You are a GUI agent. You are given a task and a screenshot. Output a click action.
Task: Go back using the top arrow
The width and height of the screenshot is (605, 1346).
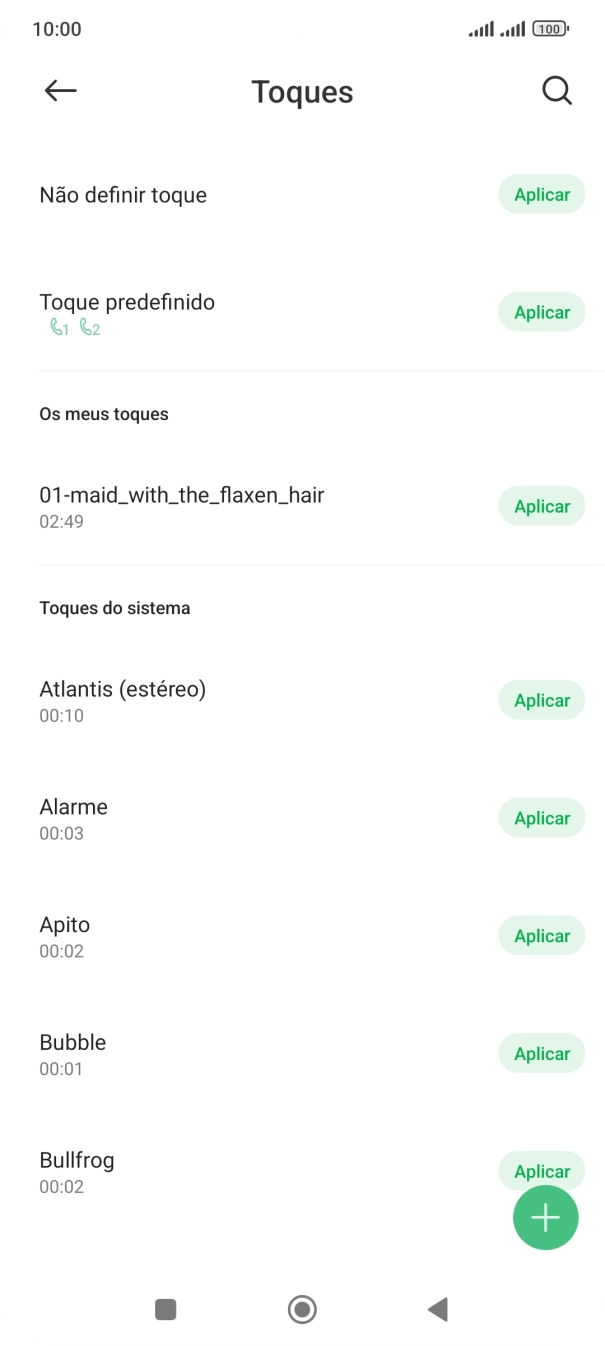tap(61, 91)
